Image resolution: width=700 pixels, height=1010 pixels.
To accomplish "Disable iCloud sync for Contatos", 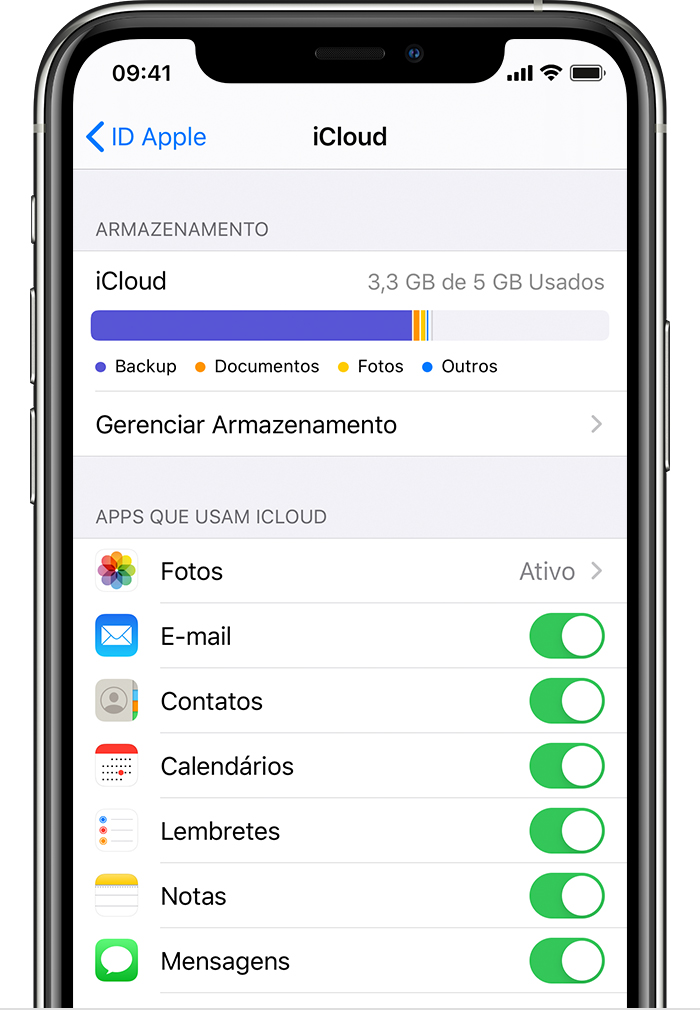I will click(x=567, y=701).
